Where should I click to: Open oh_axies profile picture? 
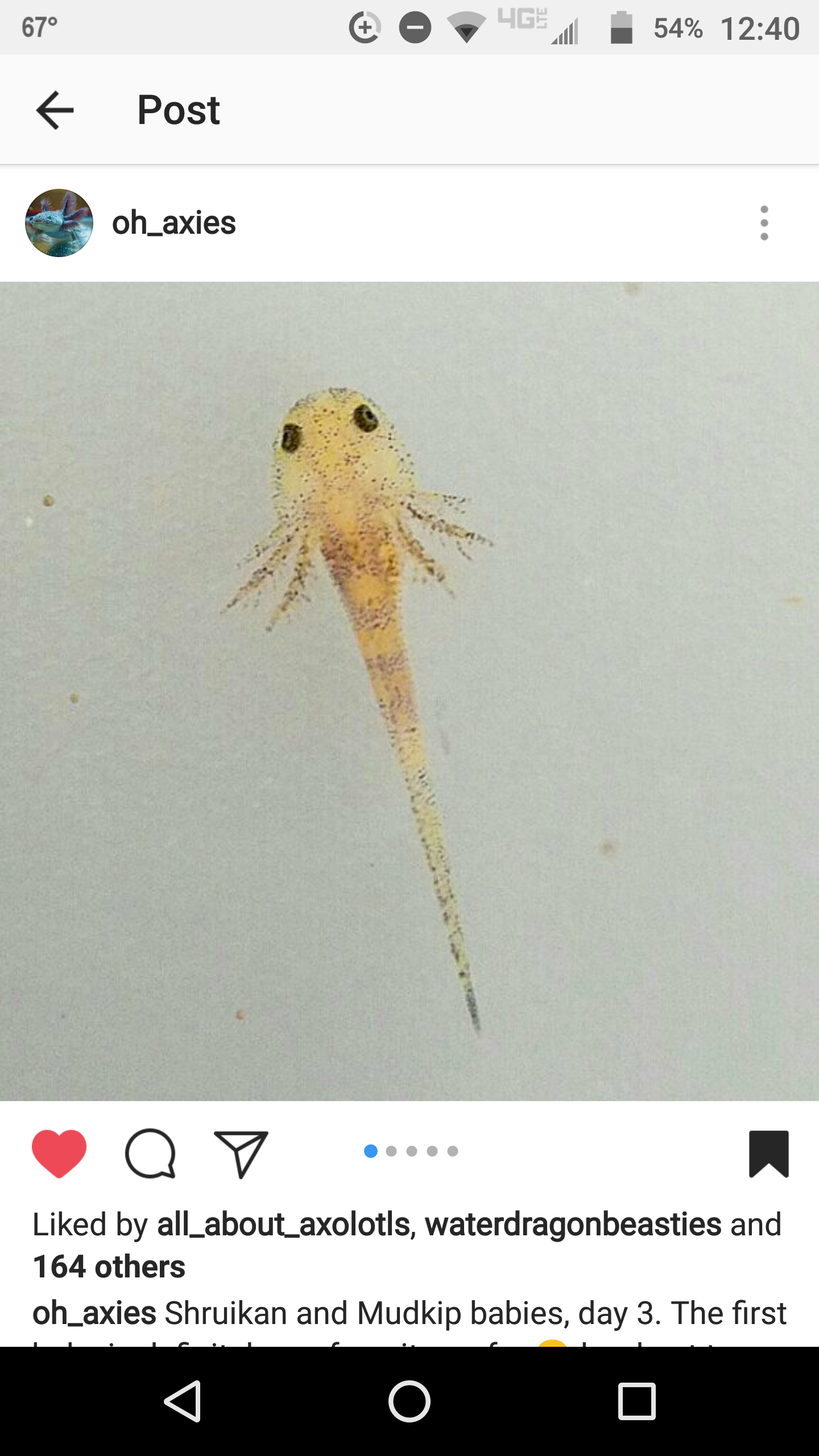click(59, 223)
